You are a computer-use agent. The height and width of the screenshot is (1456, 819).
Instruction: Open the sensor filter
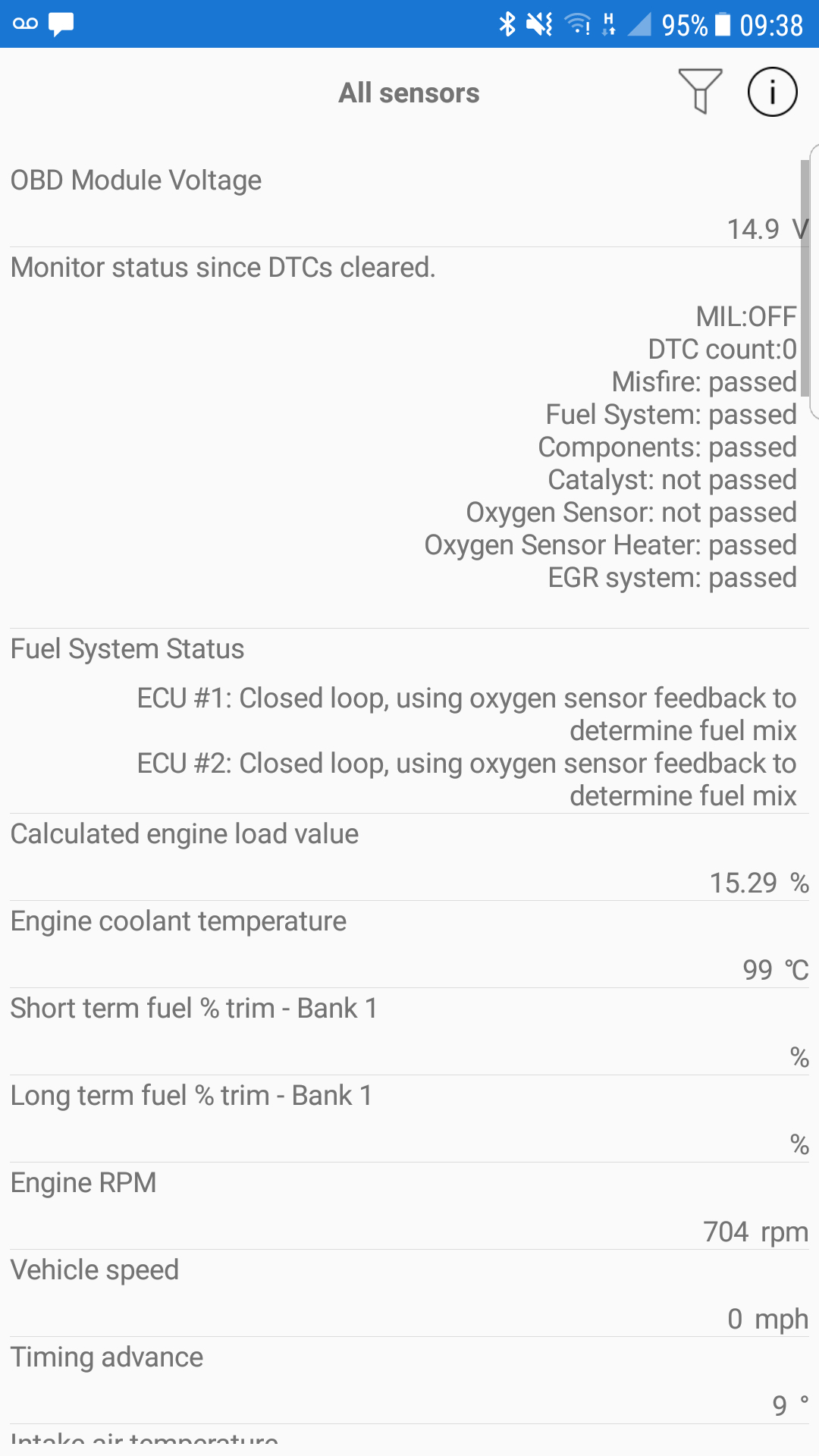tap(700, 92)
